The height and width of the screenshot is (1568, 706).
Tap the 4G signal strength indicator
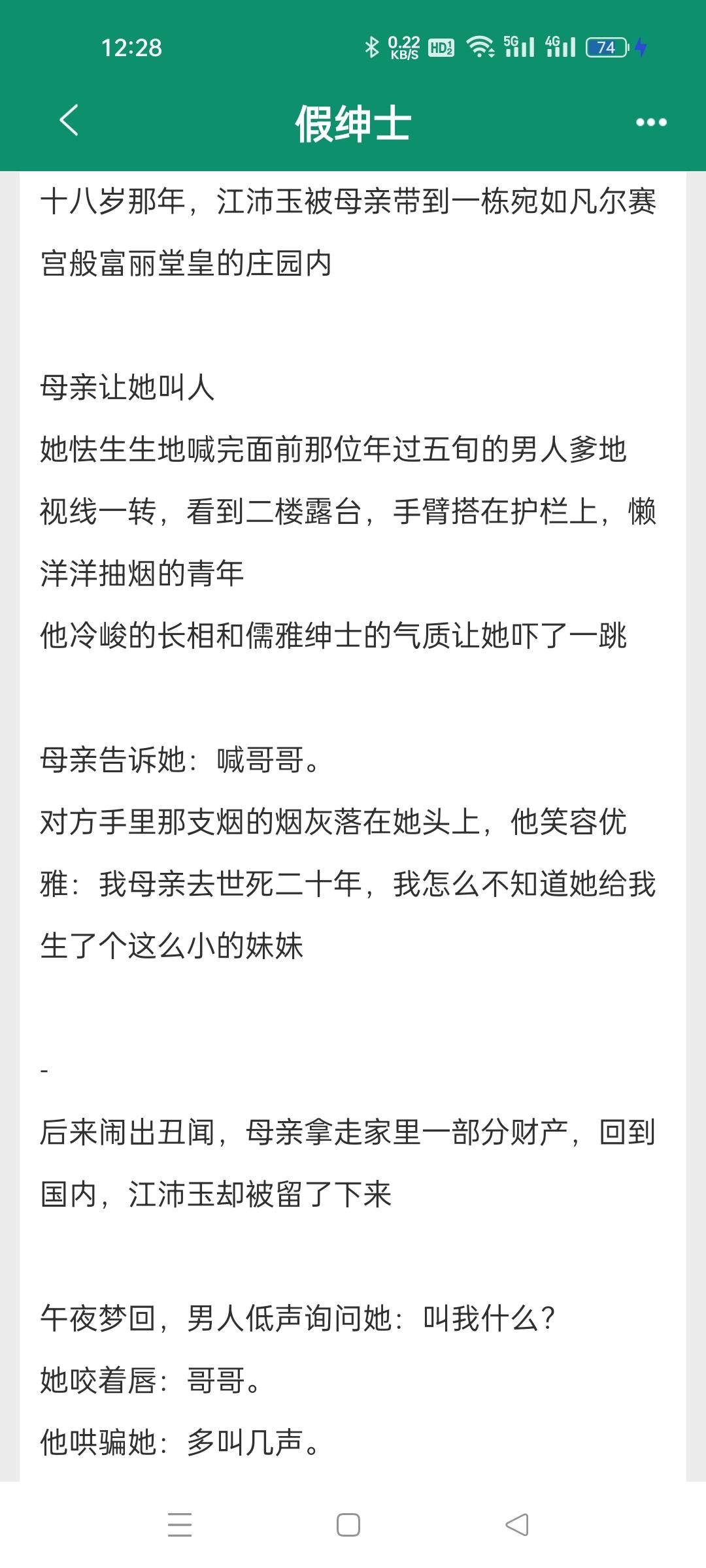click(562, 46)
